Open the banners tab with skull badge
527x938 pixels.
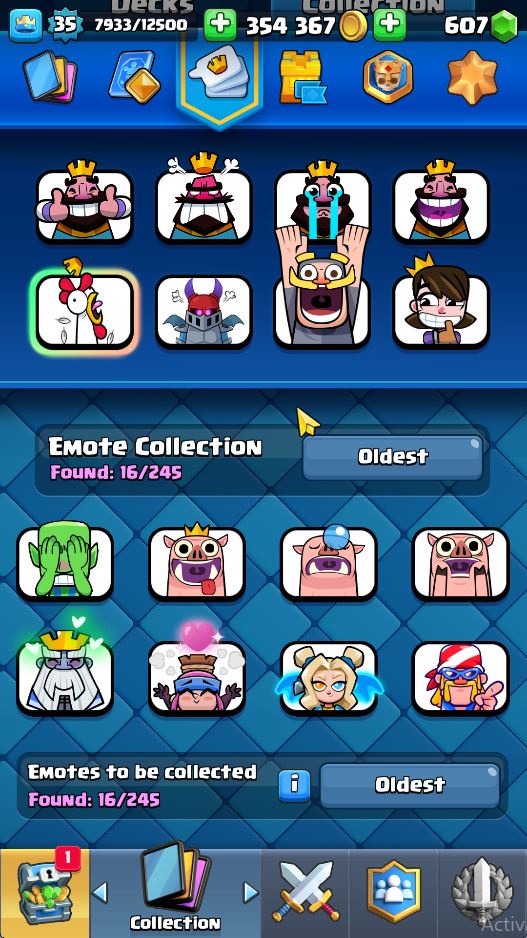click(388, 77)
